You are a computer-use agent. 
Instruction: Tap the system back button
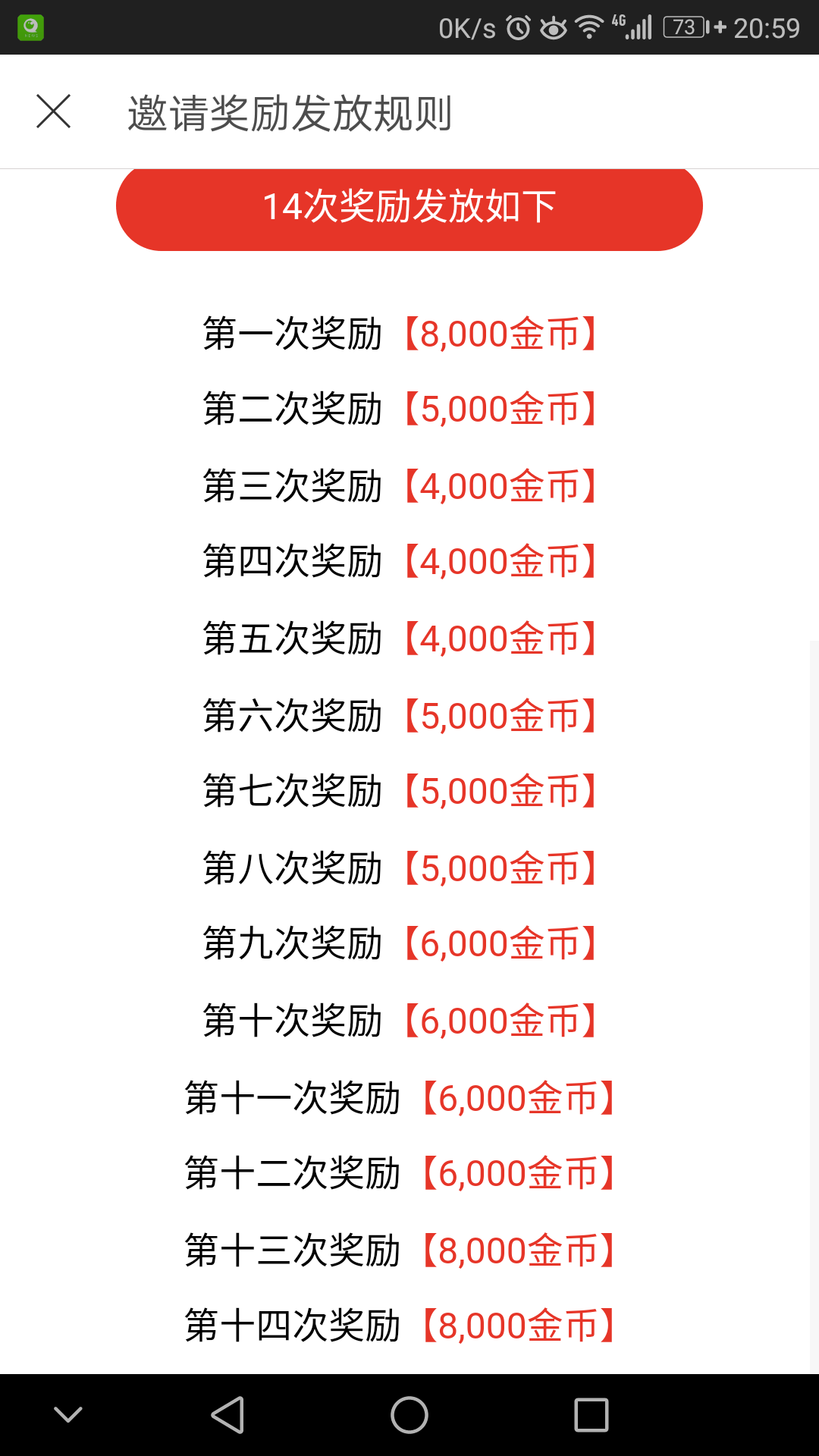click(x=227, y=1415)
